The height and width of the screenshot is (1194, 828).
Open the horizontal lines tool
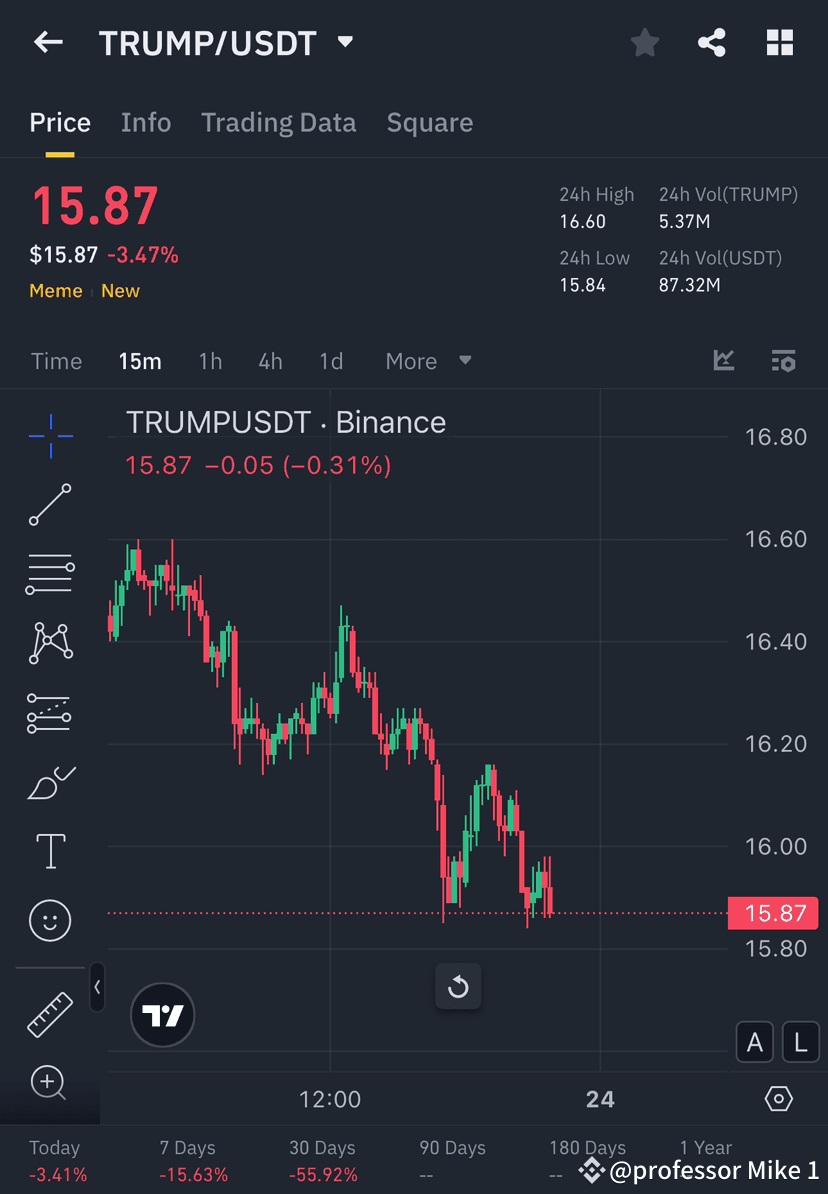click(x=50, y=573)
